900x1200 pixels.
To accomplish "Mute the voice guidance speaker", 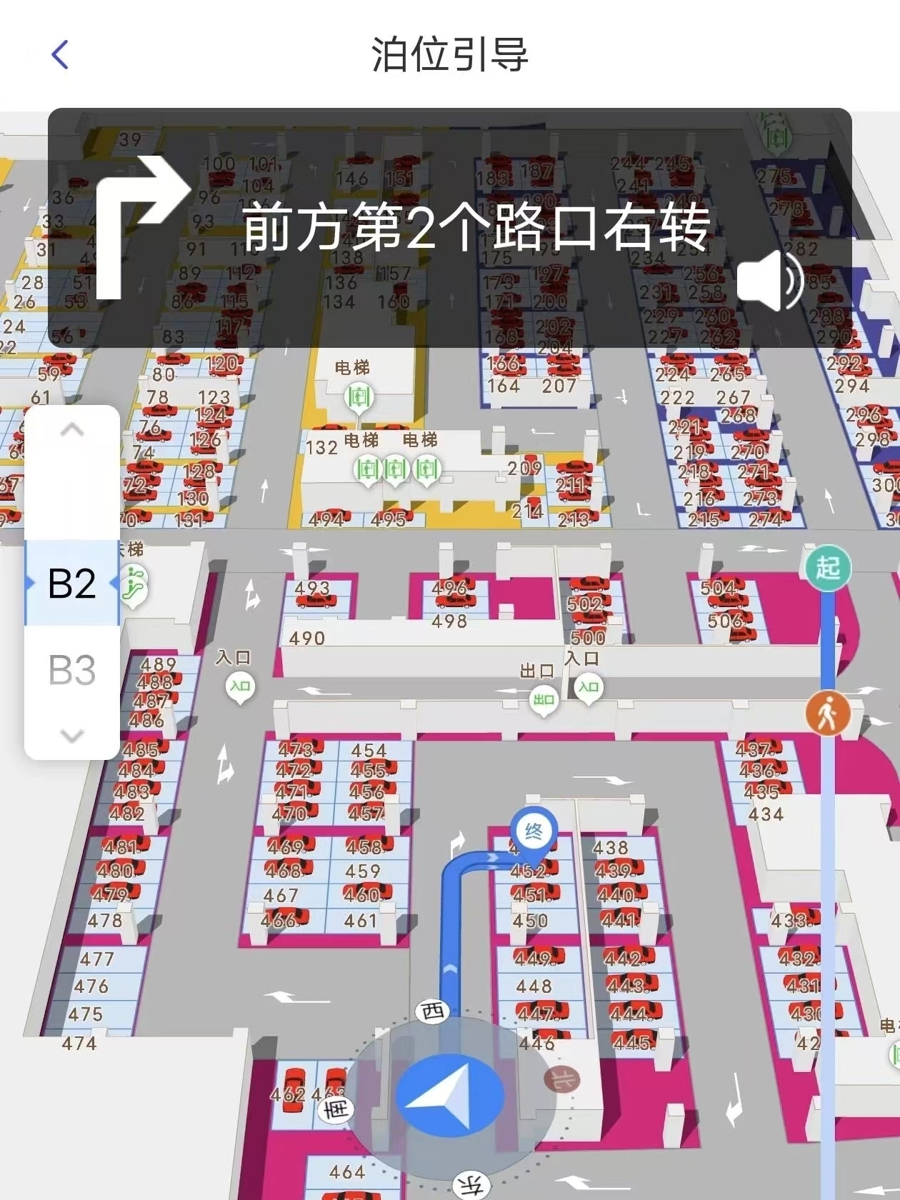I will [x=770, y=282].
